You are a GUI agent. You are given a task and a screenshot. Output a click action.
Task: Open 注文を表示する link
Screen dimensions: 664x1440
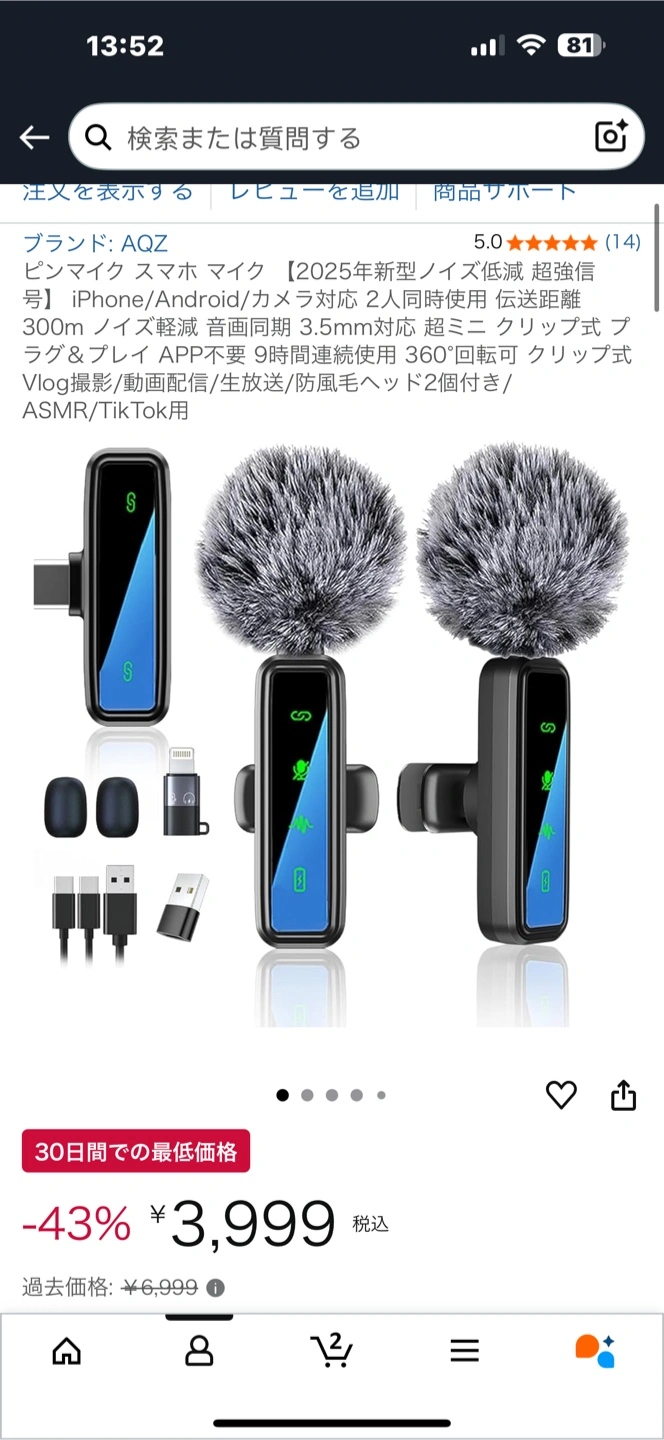108,193
